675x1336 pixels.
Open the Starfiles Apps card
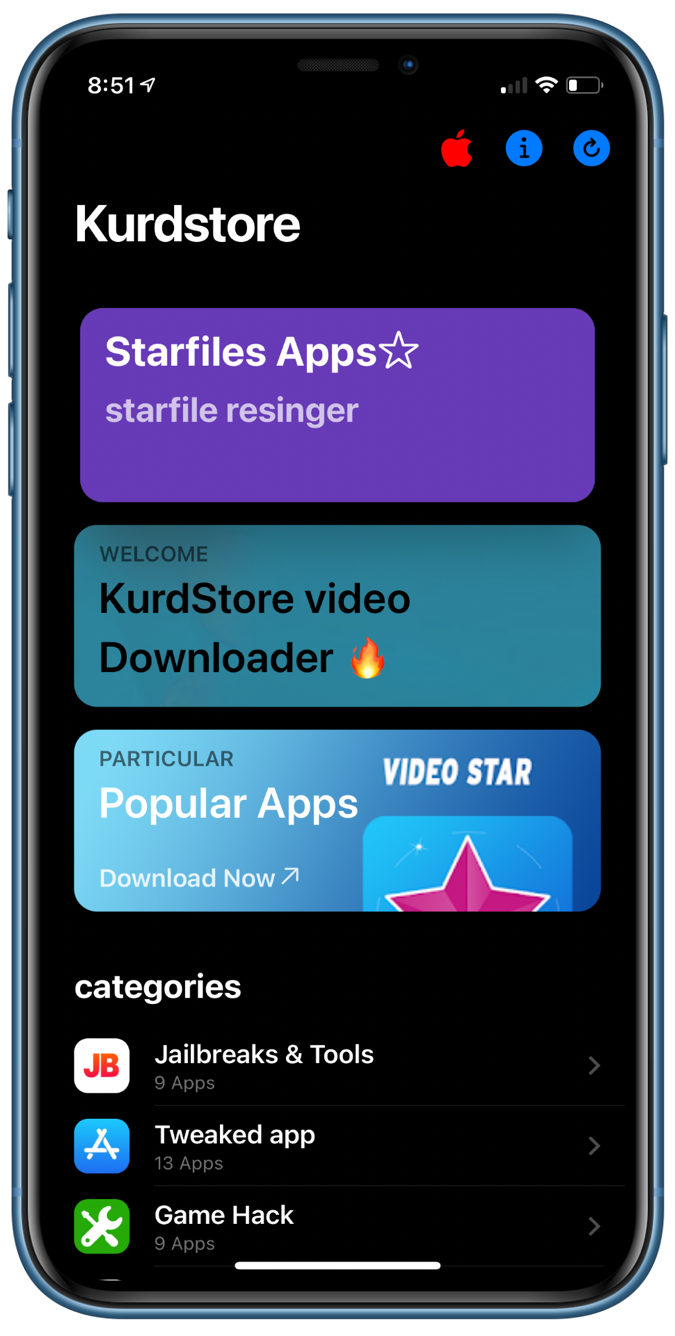[337, 404]
